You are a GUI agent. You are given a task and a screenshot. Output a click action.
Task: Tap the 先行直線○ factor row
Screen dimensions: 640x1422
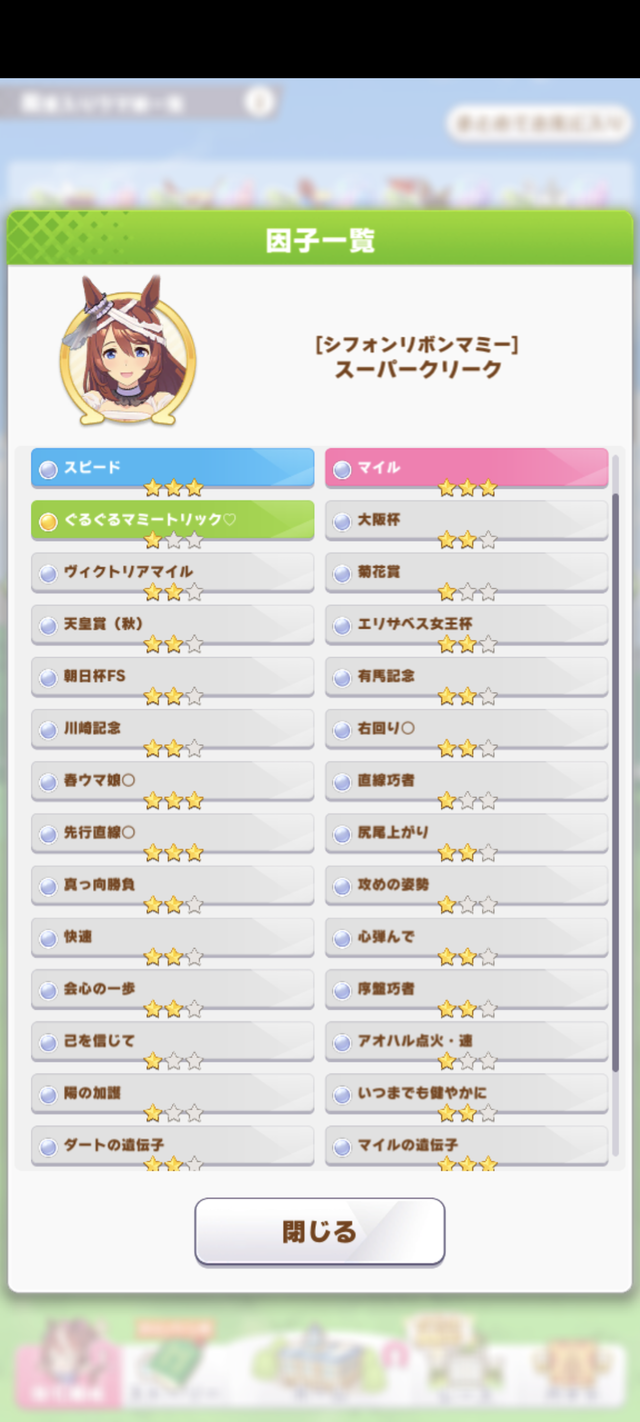(172, 832)
